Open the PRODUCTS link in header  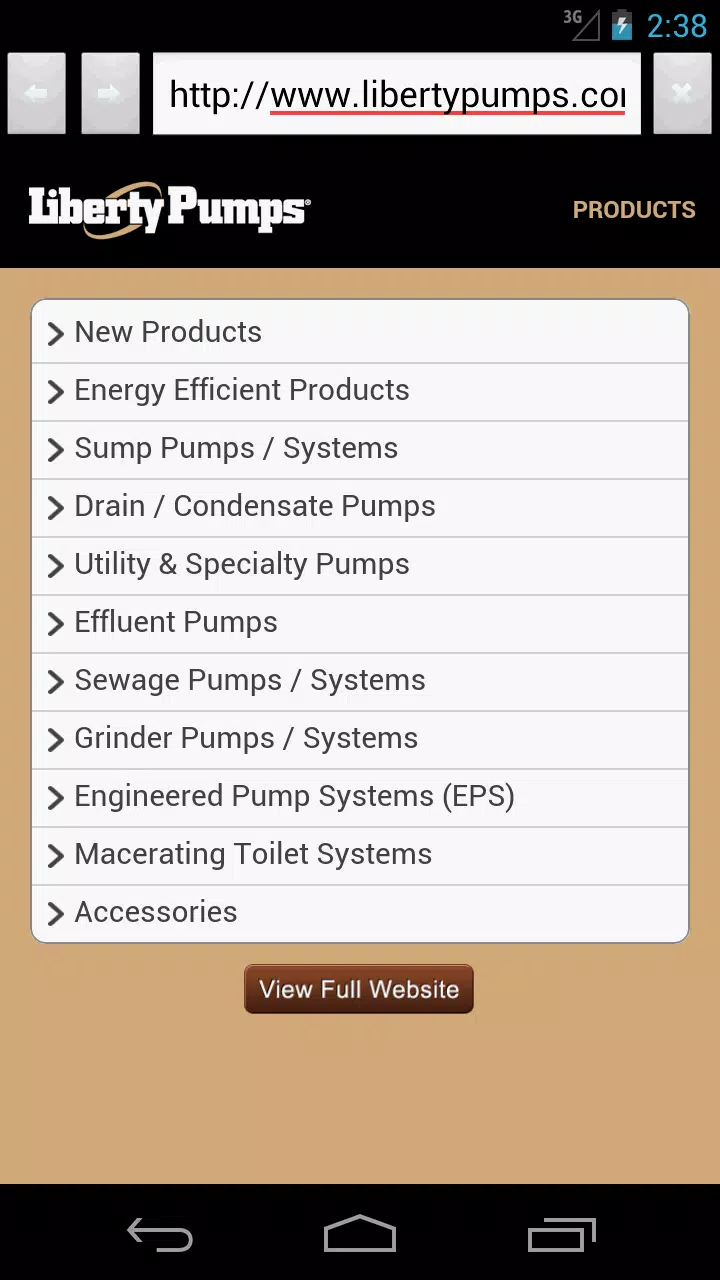coord(634,210)
